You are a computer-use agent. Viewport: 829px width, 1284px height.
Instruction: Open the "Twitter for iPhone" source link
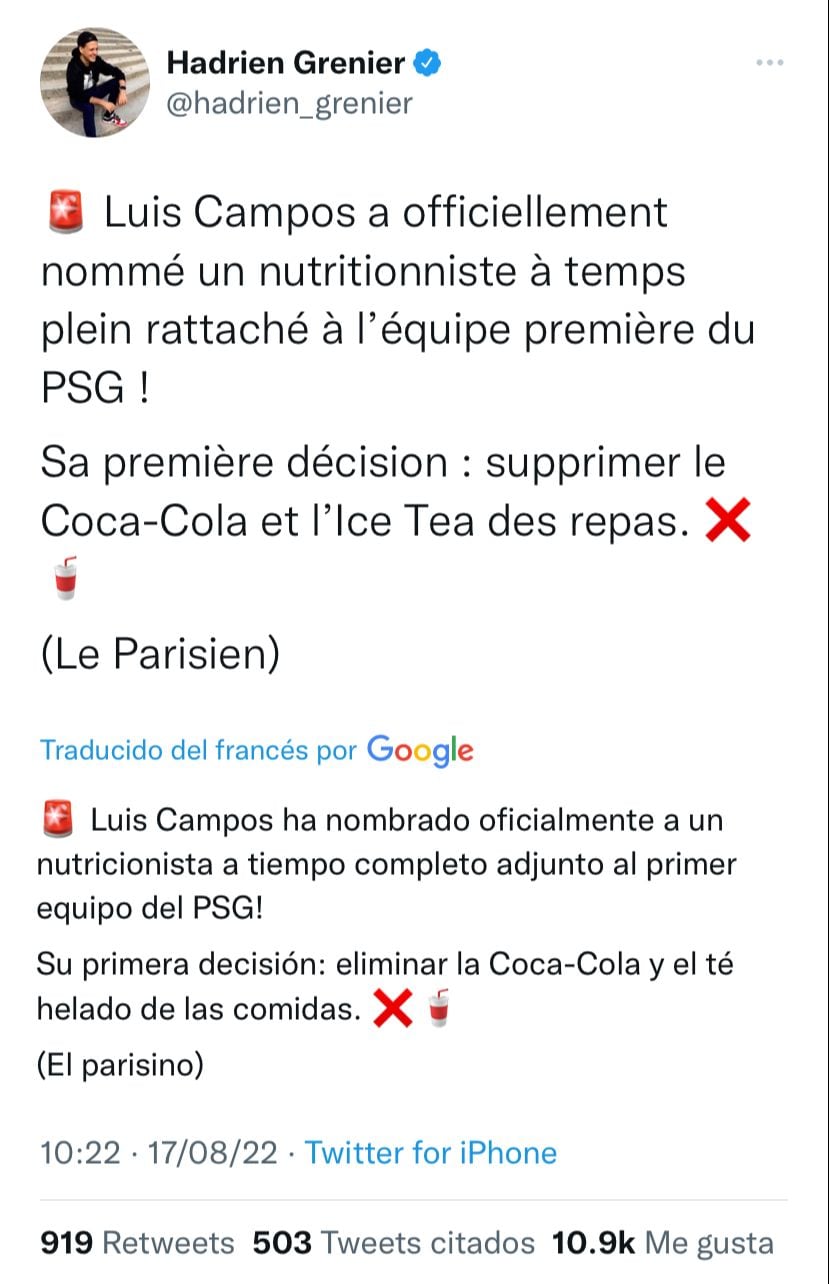click(430, 1152)
